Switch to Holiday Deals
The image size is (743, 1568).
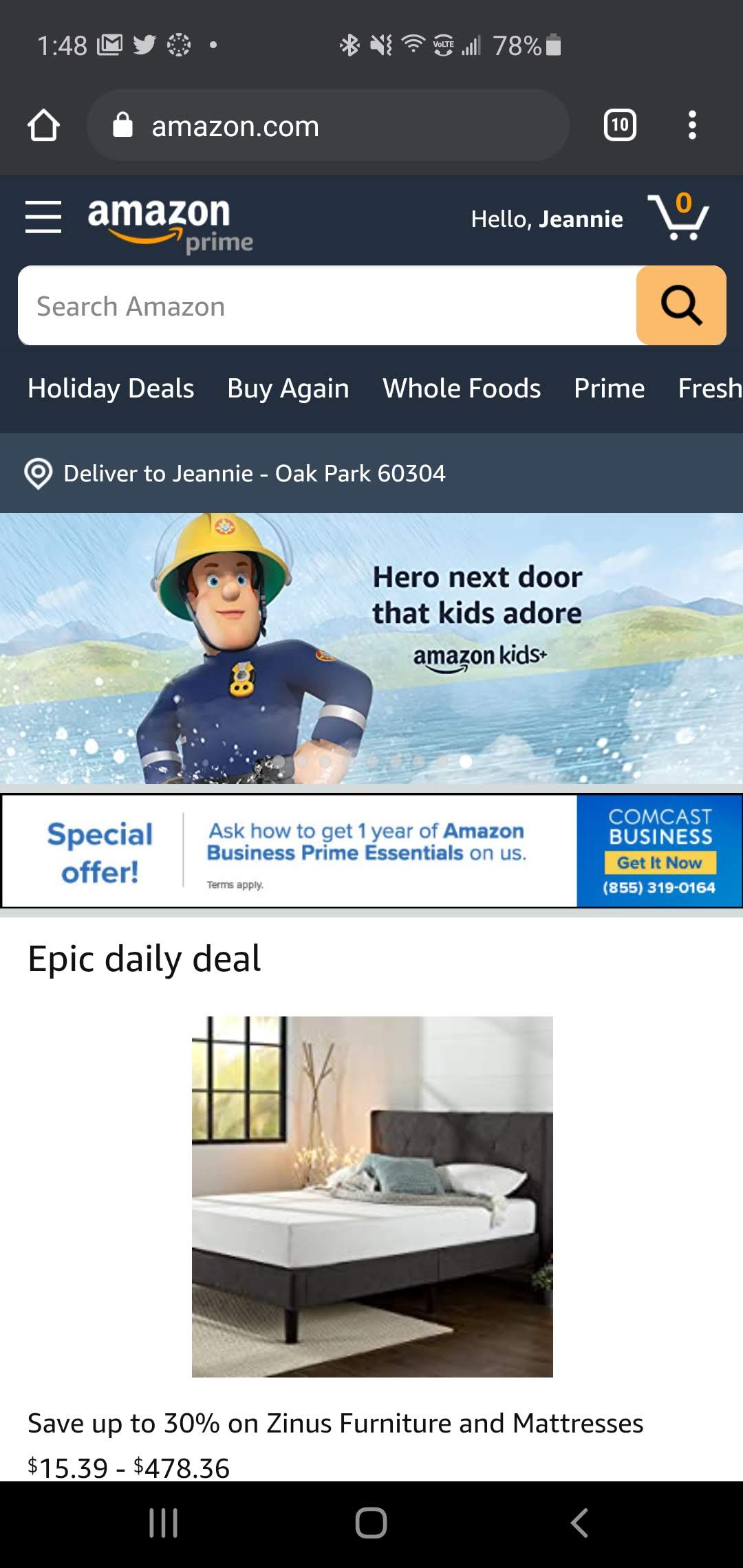click(111, 389)
